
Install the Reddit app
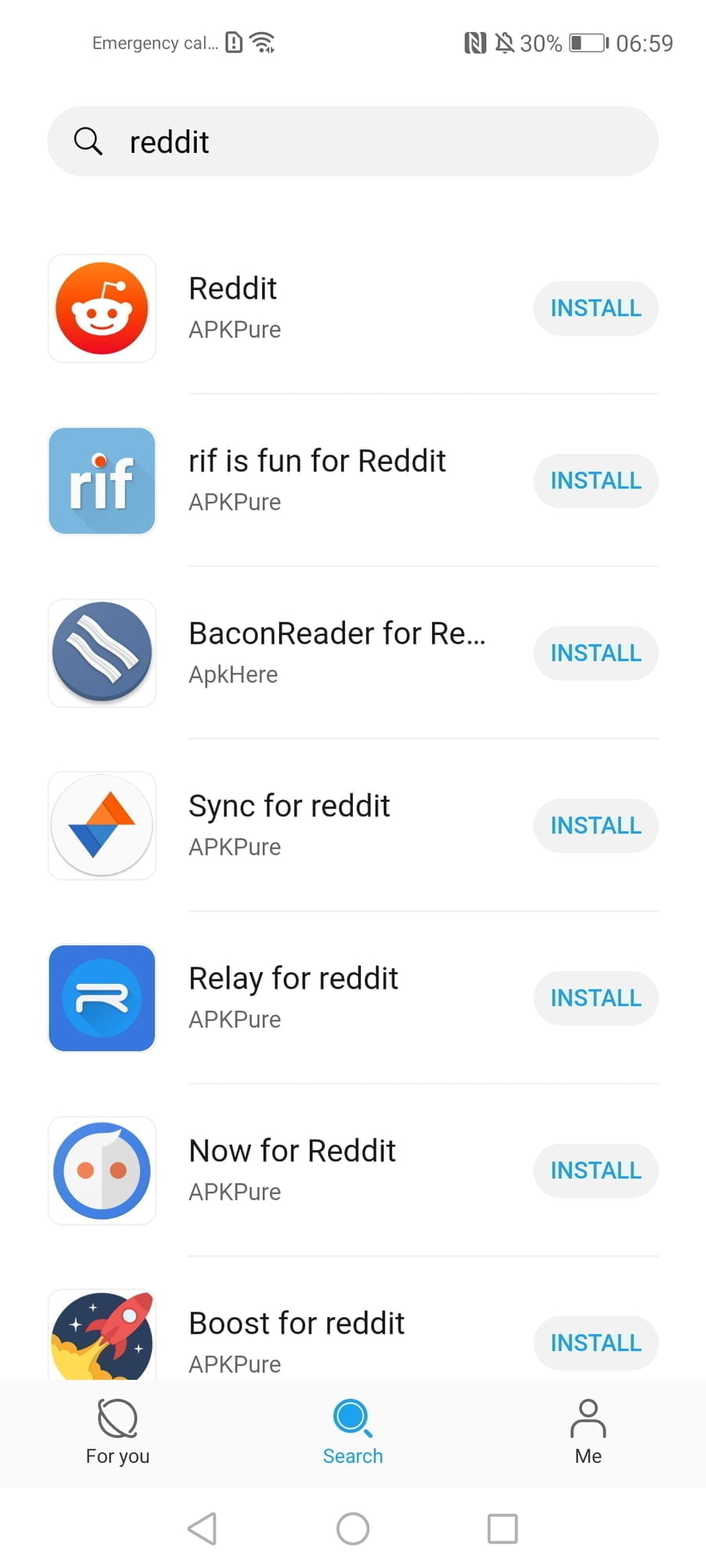595,308
